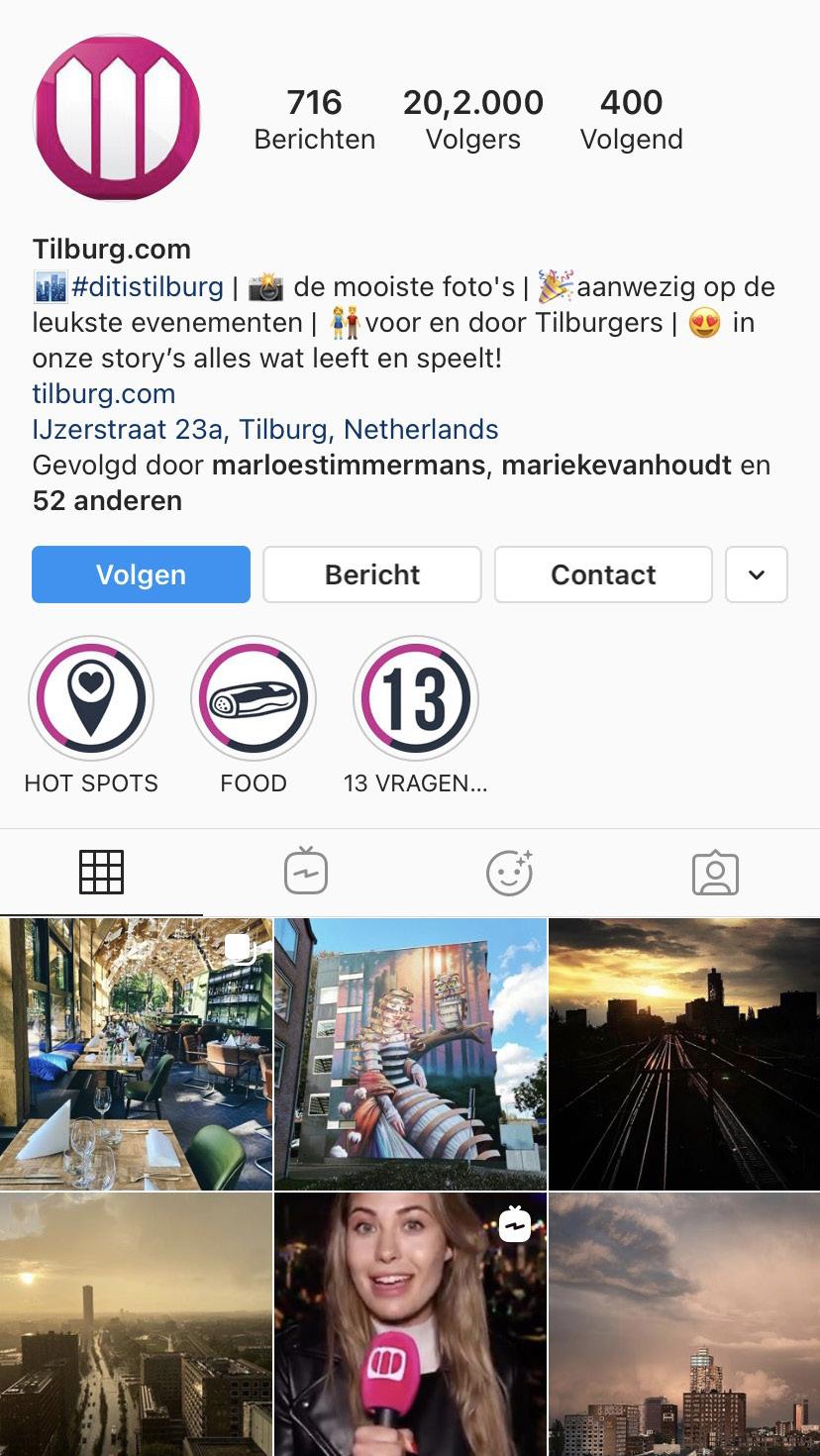Viewport: 820px width, 1456px height.
Task: Open the HOT SPOTS story highlight
Action: point(91,699)
